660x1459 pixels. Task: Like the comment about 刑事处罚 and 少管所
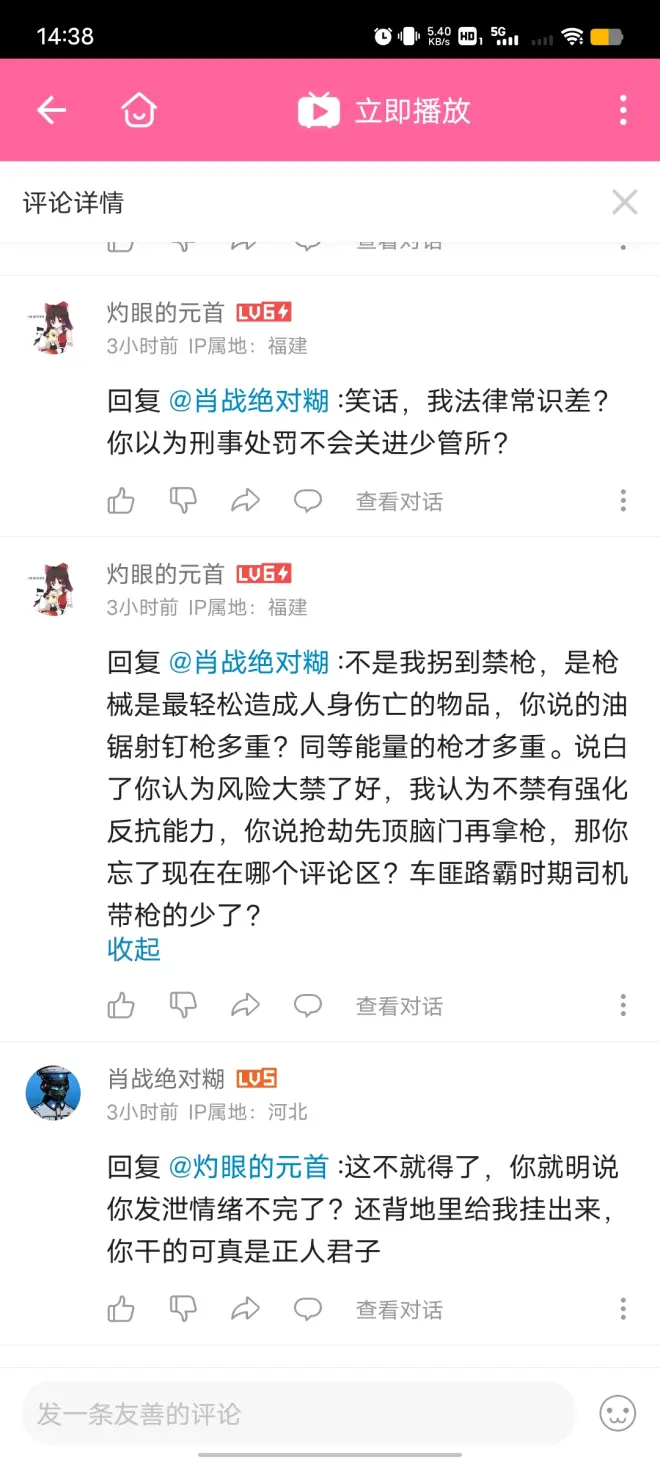121,501
